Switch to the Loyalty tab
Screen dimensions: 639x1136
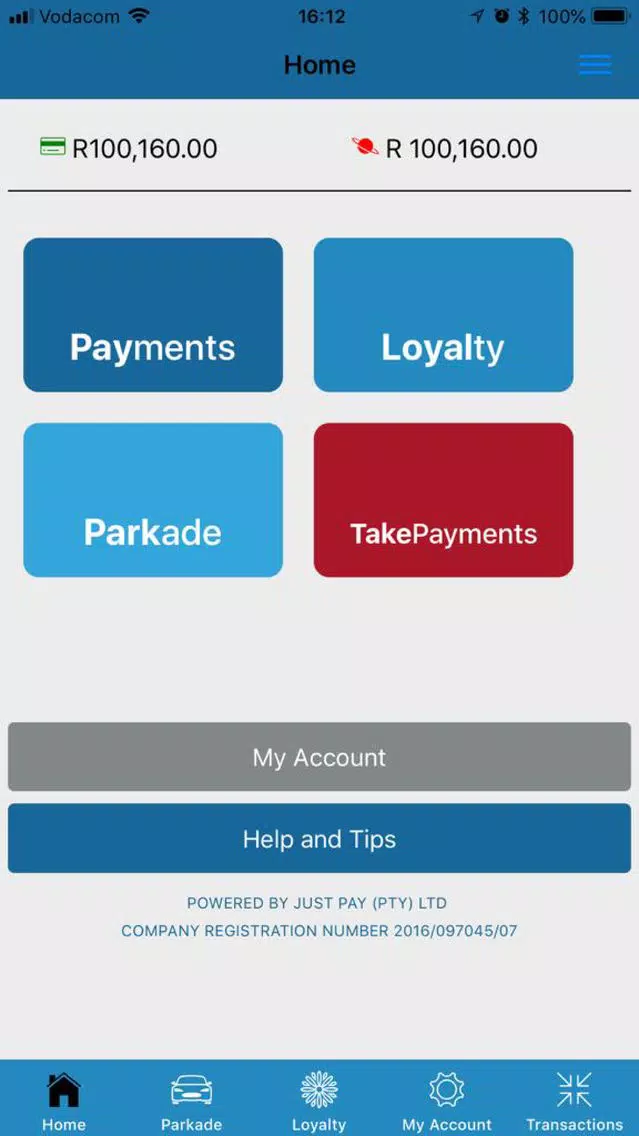[319, 1100]
